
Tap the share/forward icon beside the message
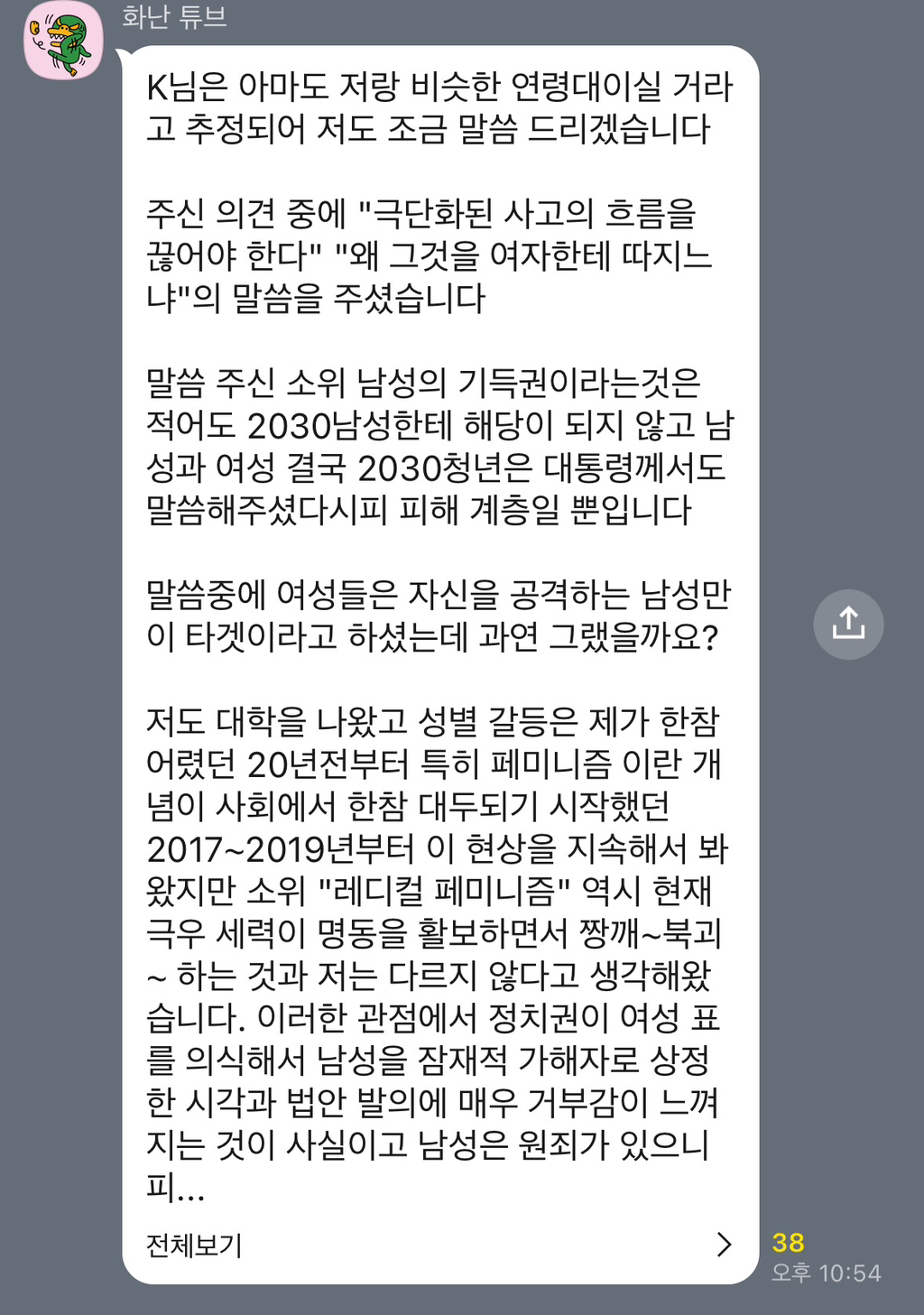coord(847,624)
